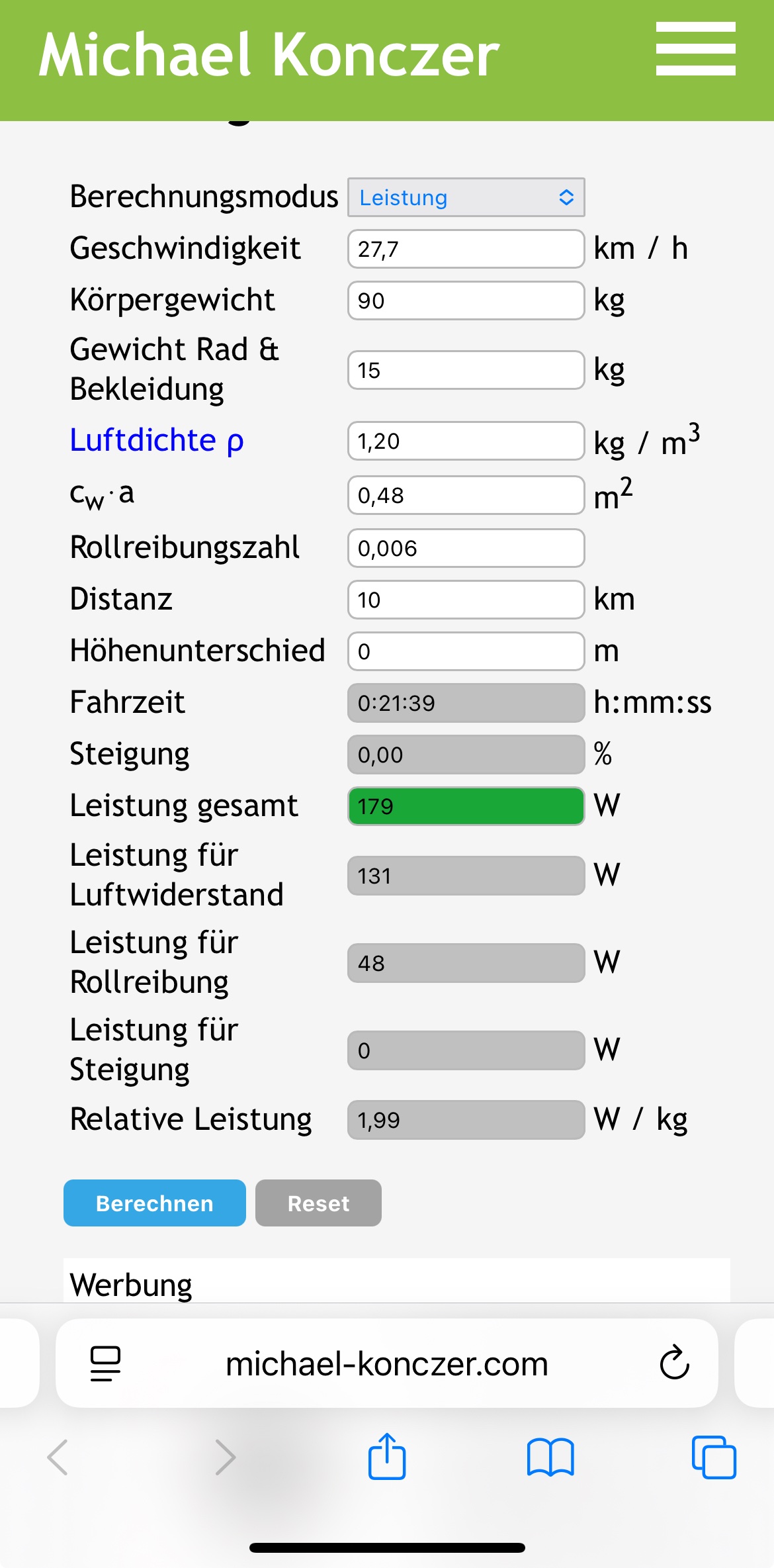Tap the address bar michael-konczer.com
The image size is (774, 1568).
387,1363
